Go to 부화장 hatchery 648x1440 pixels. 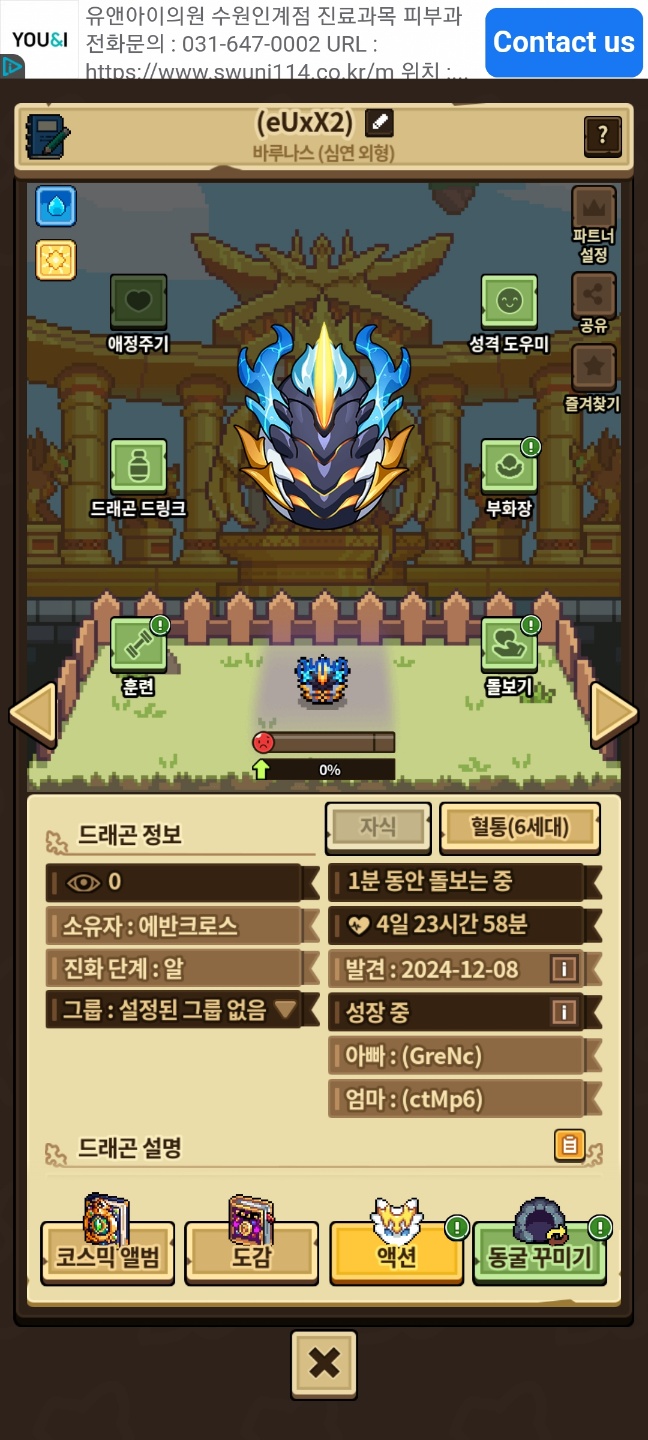[509, 467]
